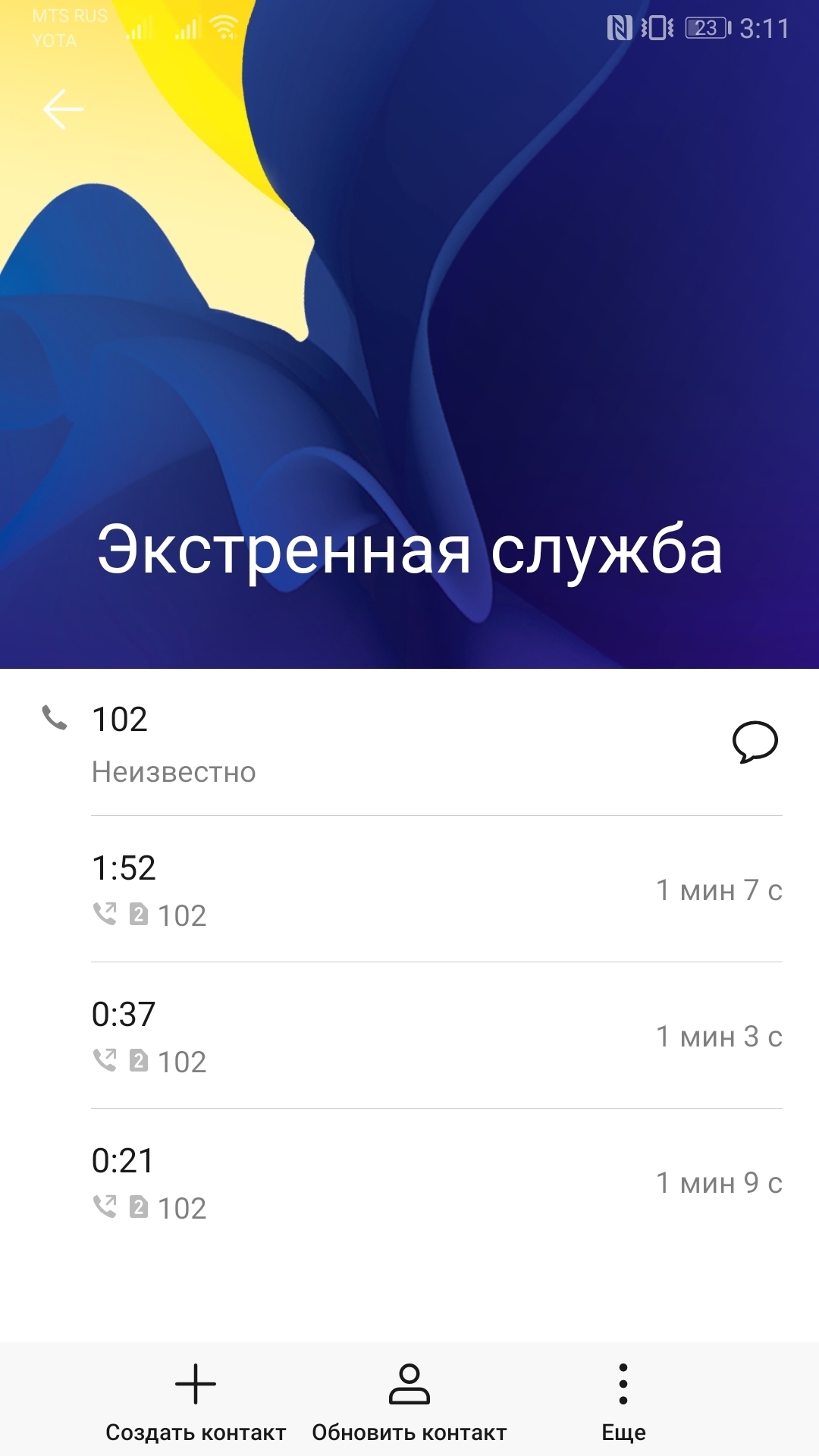
Task: Open the call log entry from 0:37
Action: [436, 1036]
